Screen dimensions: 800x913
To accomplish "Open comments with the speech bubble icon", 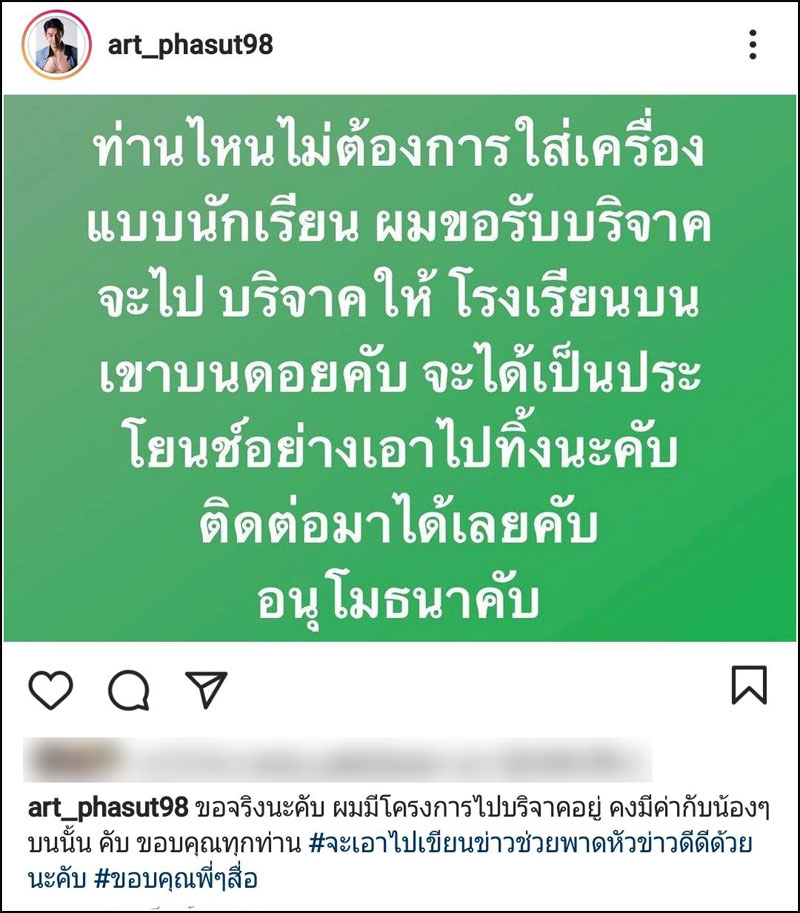I will click(128, 688).
